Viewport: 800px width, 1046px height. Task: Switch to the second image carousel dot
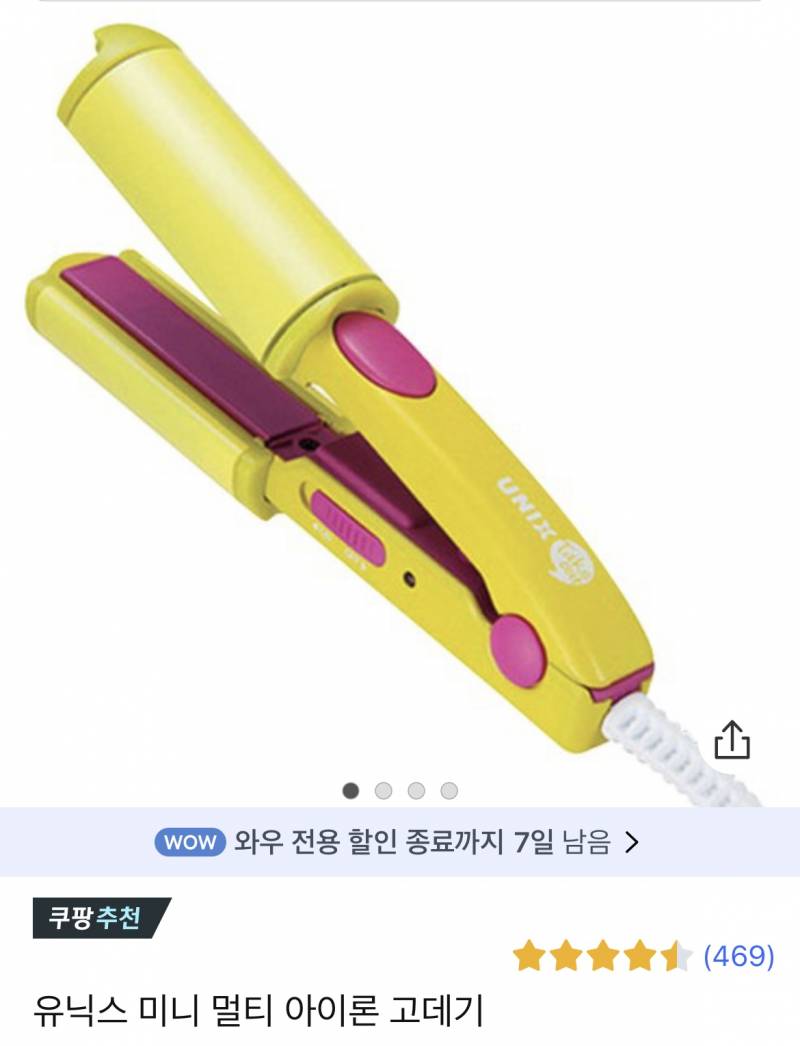tap(382, 789)
